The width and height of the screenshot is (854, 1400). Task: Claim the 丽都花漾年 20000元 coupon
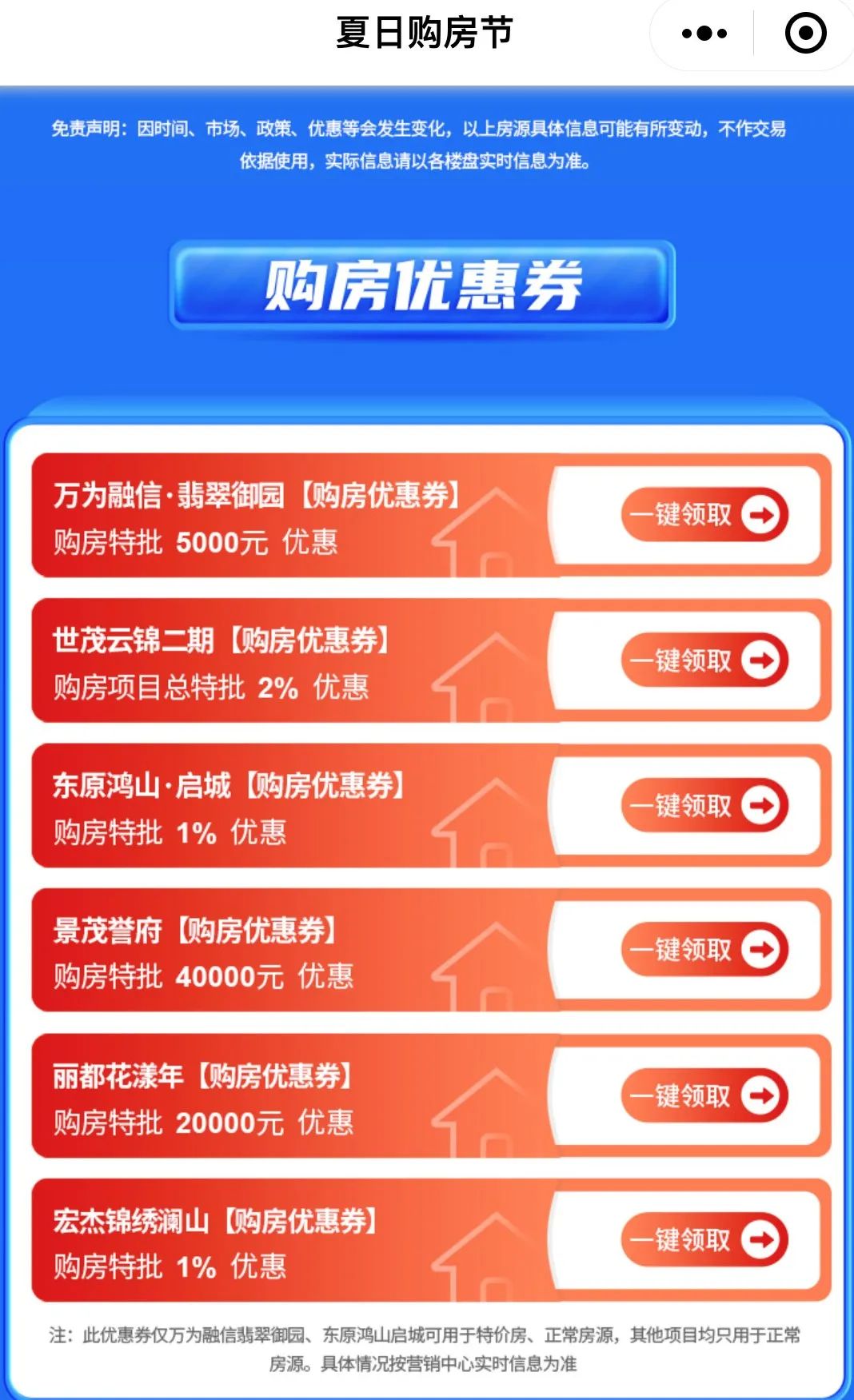[x=704, y=1095]
